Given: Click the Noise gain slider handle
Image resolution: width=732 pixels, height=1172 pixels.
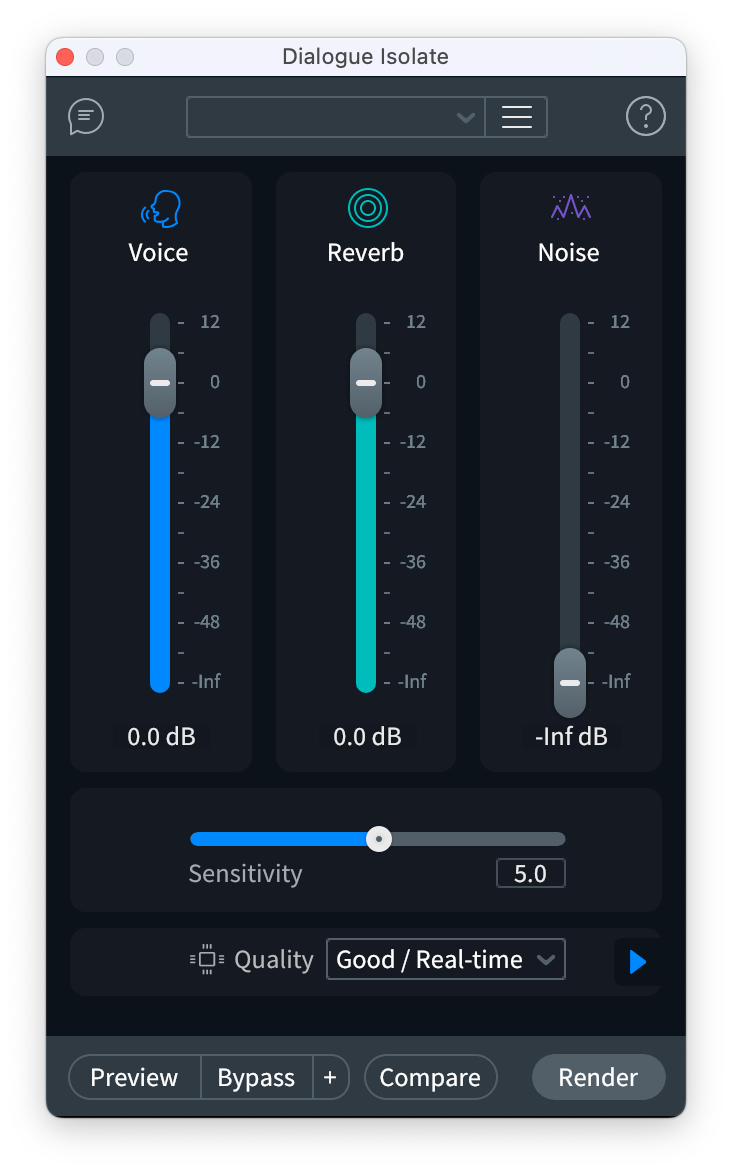Looking at the screenshot, I should 570,682.
